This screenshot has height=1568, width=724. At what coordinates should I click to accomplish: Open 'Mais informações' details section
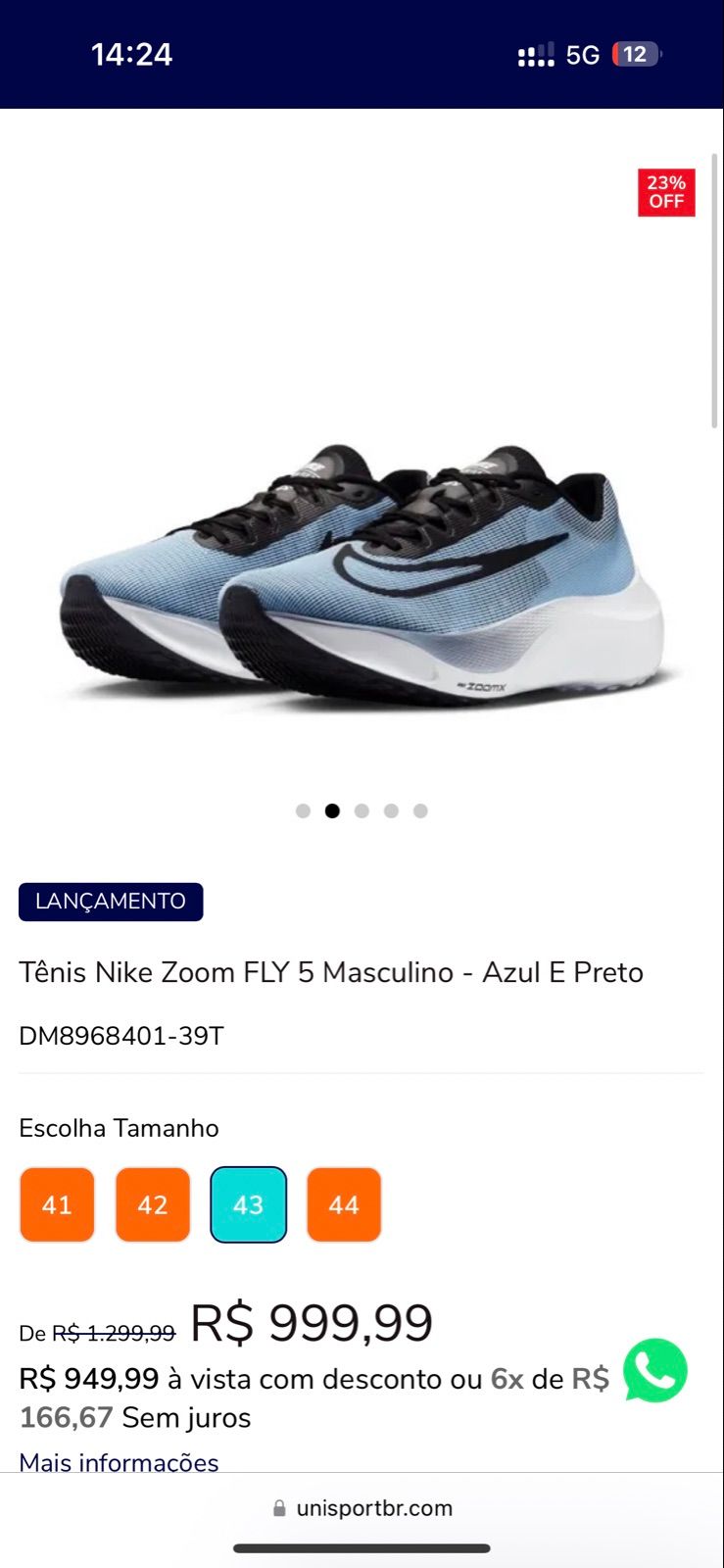(x=119, y=1462)
